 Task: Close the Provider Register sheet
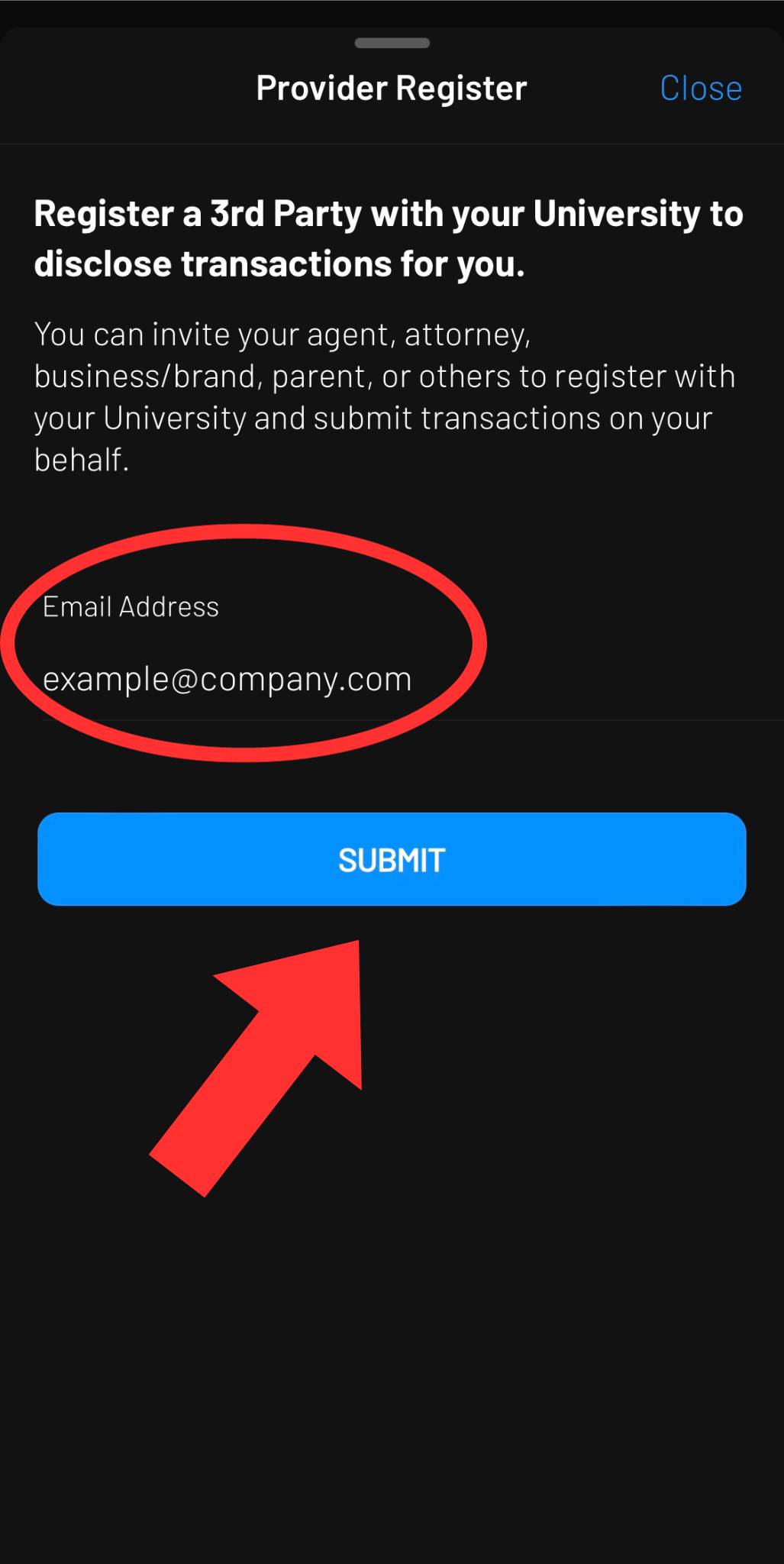pos(700,89)
